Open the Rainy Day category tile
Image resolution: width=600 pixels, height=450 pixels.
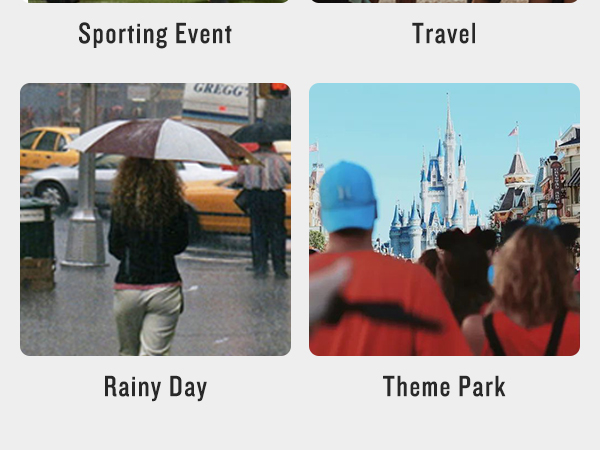click(155, 220)
